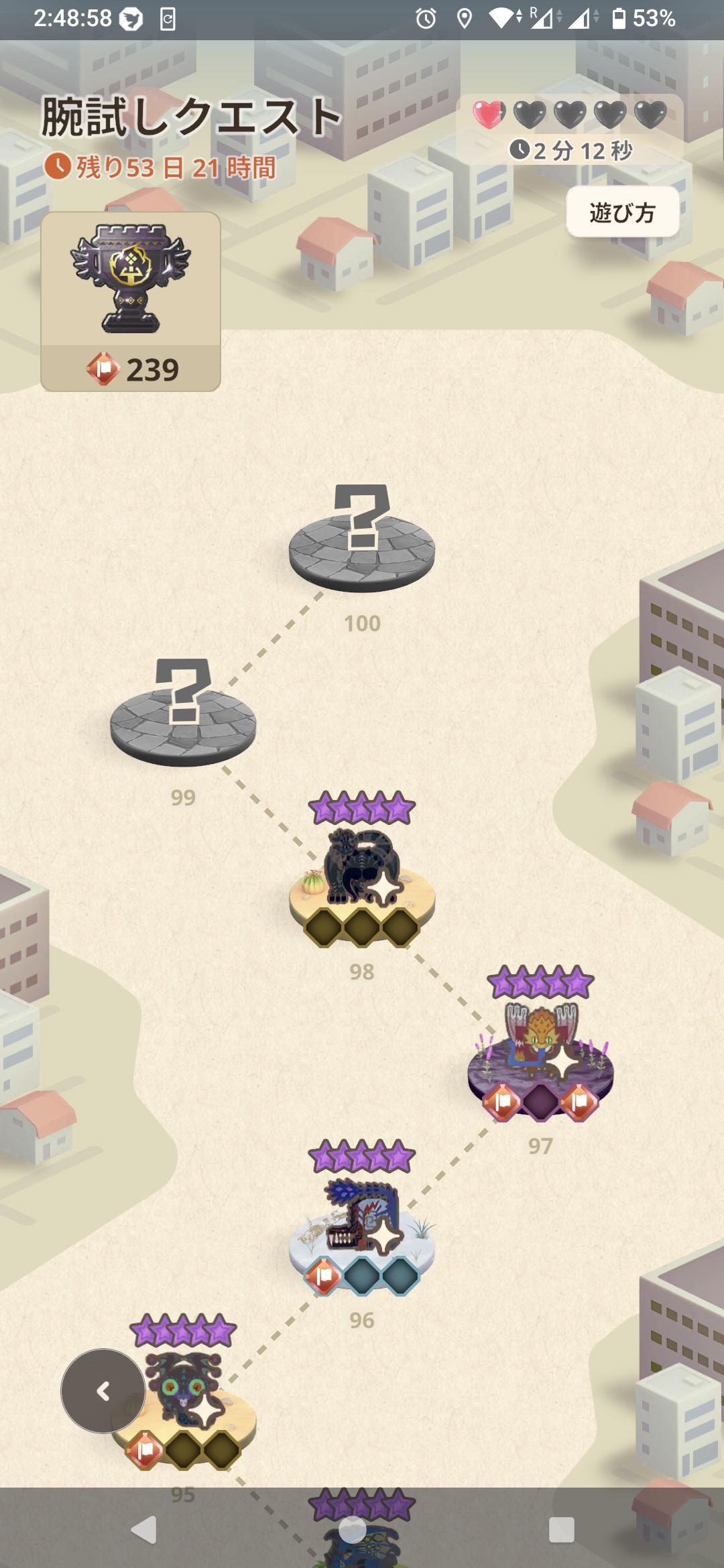
Task: Open the 遊び方 how-to-play button
Action: pyautogui.click(x=623, y=212)
